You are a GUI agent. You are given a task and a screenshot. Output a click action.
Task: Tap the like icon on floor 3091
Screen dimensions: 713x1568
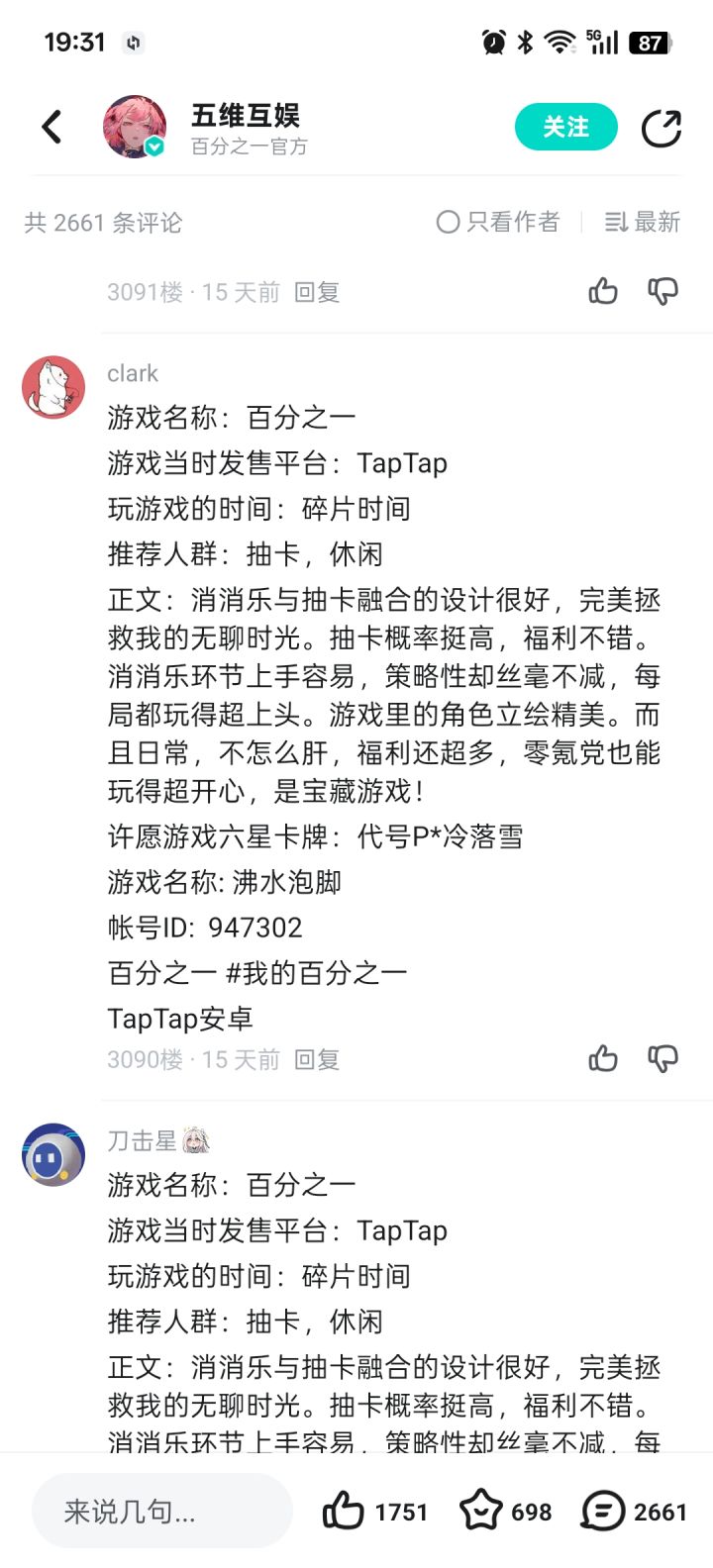tap(602, 291)
